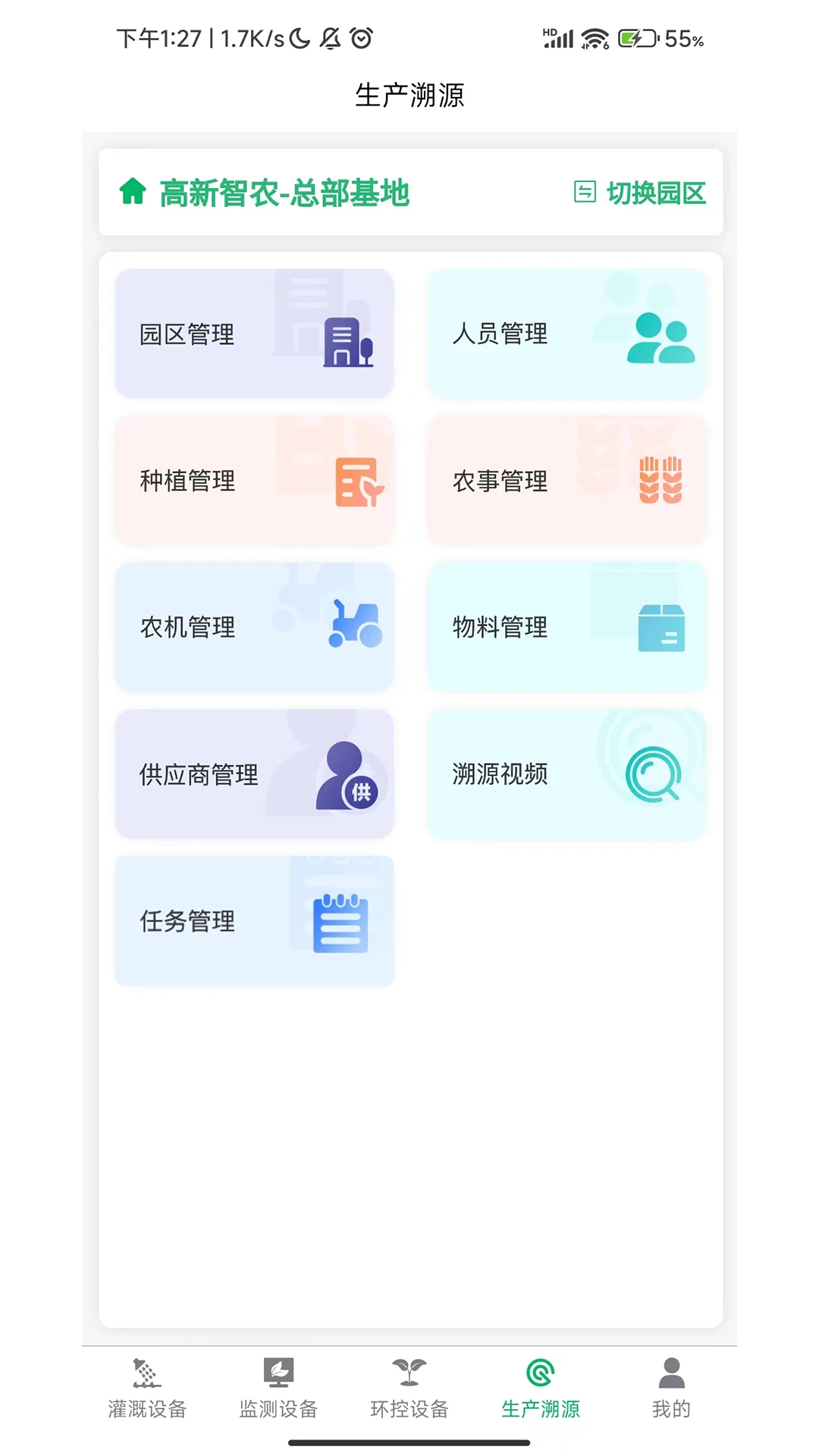This screenshot has width=819, height=1456.
Task: Tap the 高新智农-总部基地 base name
Action: coord(284,194)
